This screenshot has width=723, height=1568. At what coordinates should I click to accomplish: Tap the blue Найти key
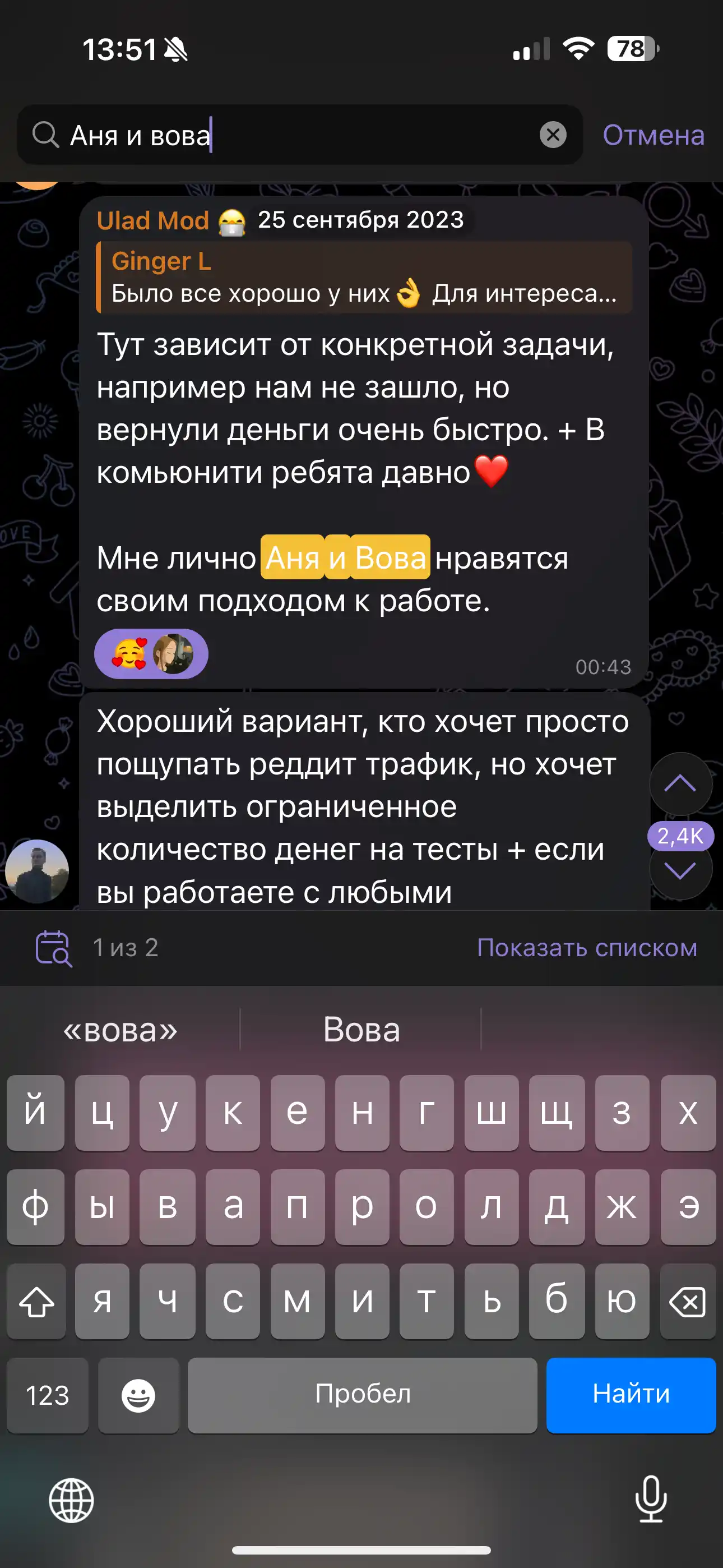coord(631,1394)
